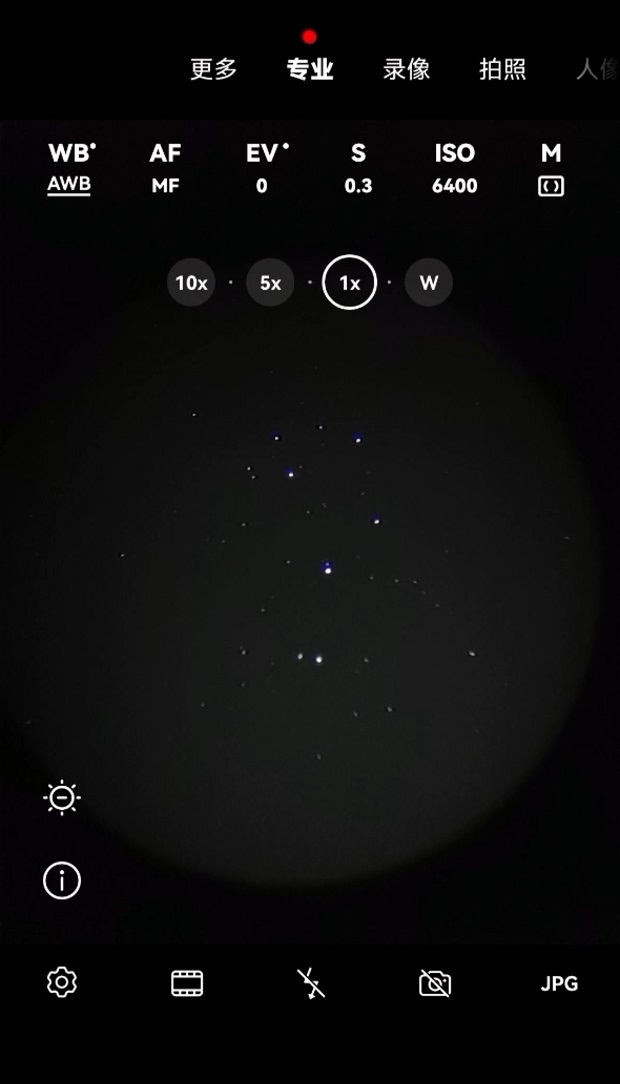
Task: Change the JPG image format
Action: click(x=559, y=984)
